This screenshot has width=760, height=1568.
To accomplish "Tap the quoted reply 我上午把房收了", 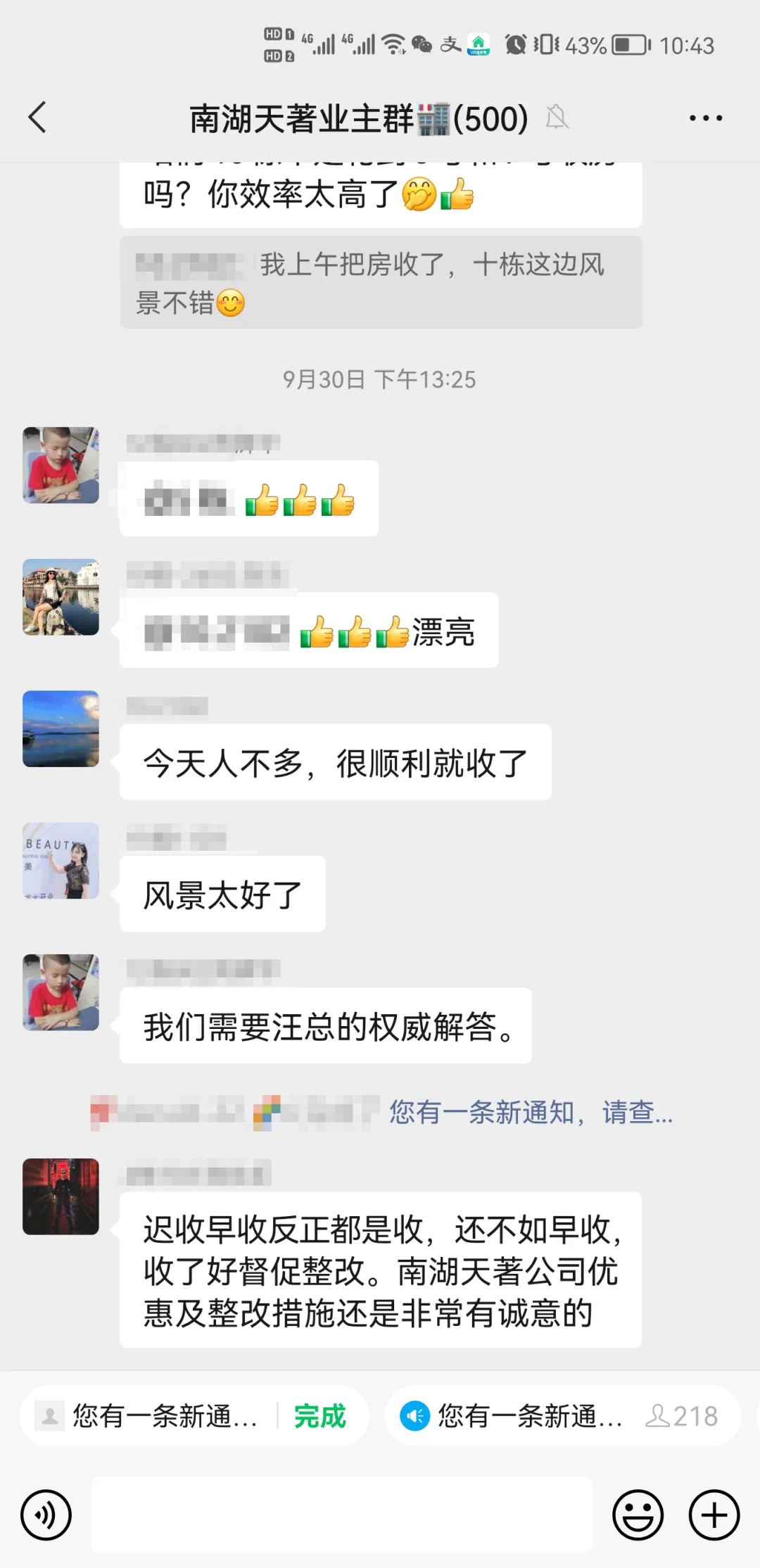I will pyautogui.click(x=381, y=283).
